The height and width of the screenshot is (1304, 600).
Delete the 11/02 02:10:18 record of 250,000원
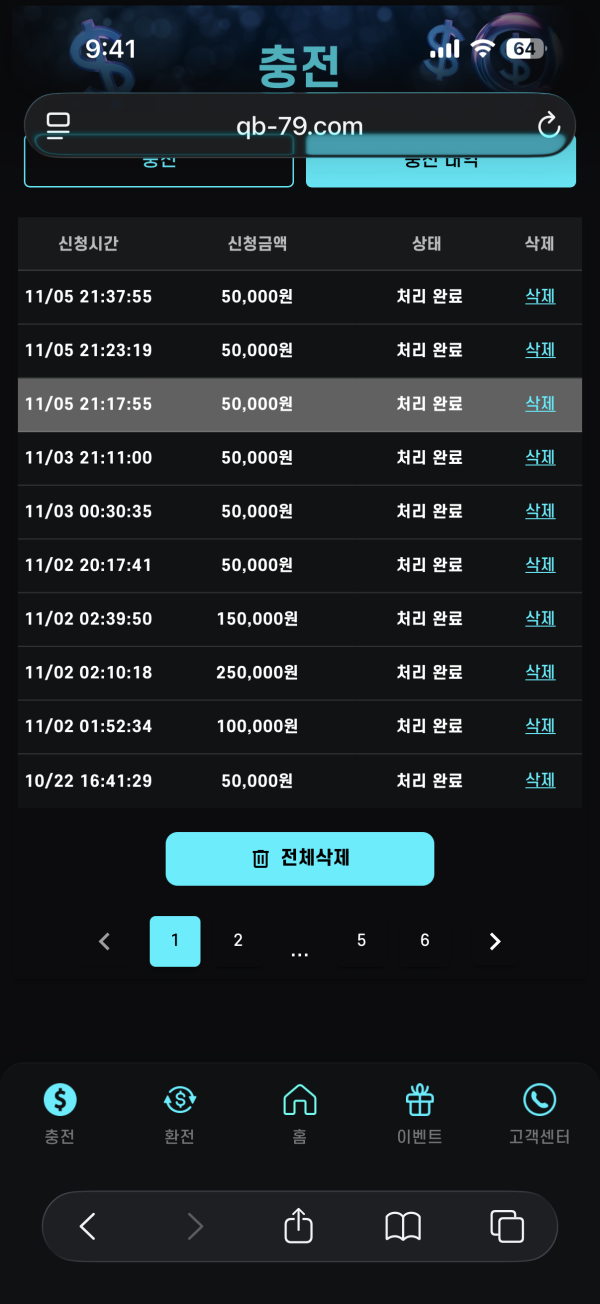pos(540,672)
